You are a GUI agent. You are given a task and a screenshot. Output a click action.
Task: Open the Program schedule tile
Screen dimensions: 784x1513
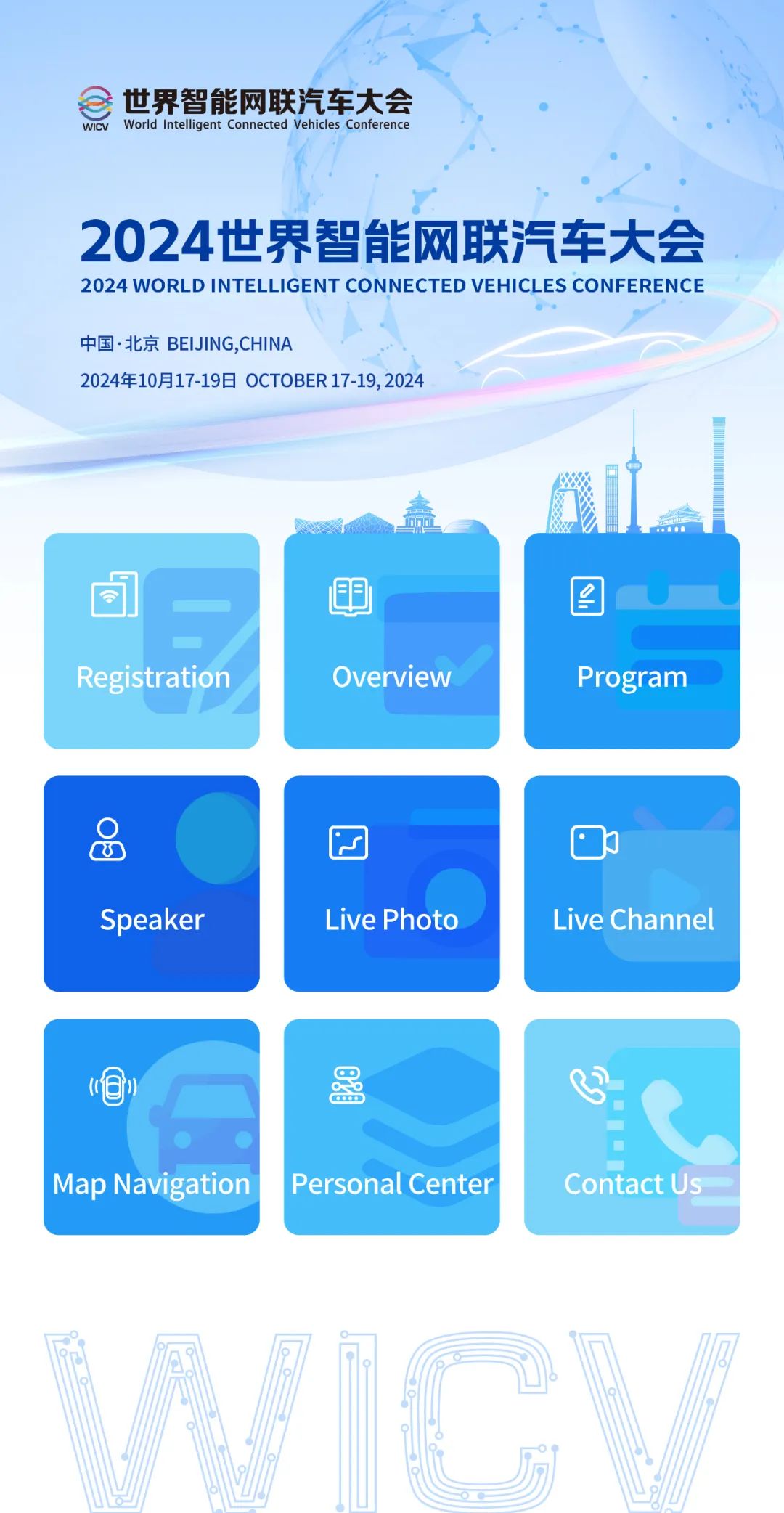tap(632, 641)
